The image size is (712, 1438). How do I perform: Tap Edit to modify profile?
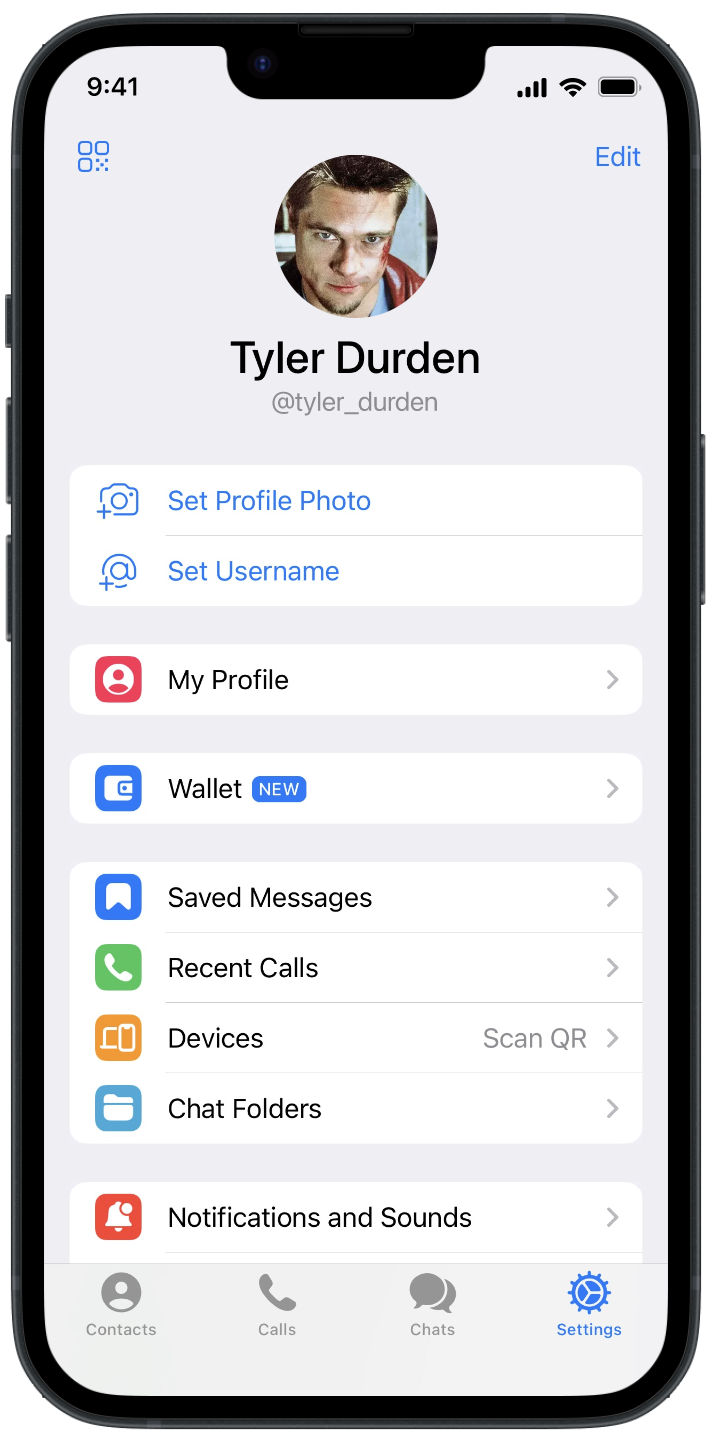pos(617,157)
